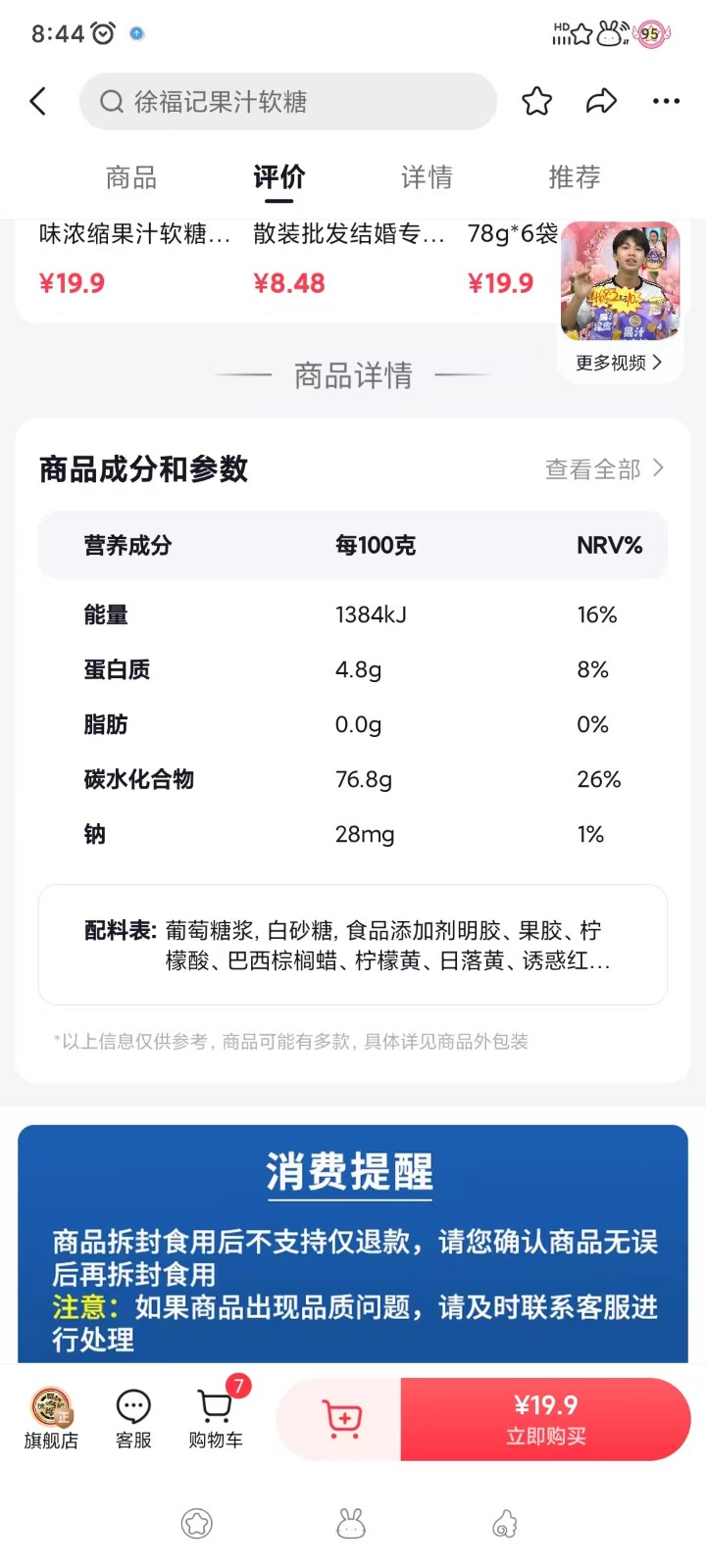
Task: Expand the 配料表 ingredient list
Action: click(x=353, y=945)
